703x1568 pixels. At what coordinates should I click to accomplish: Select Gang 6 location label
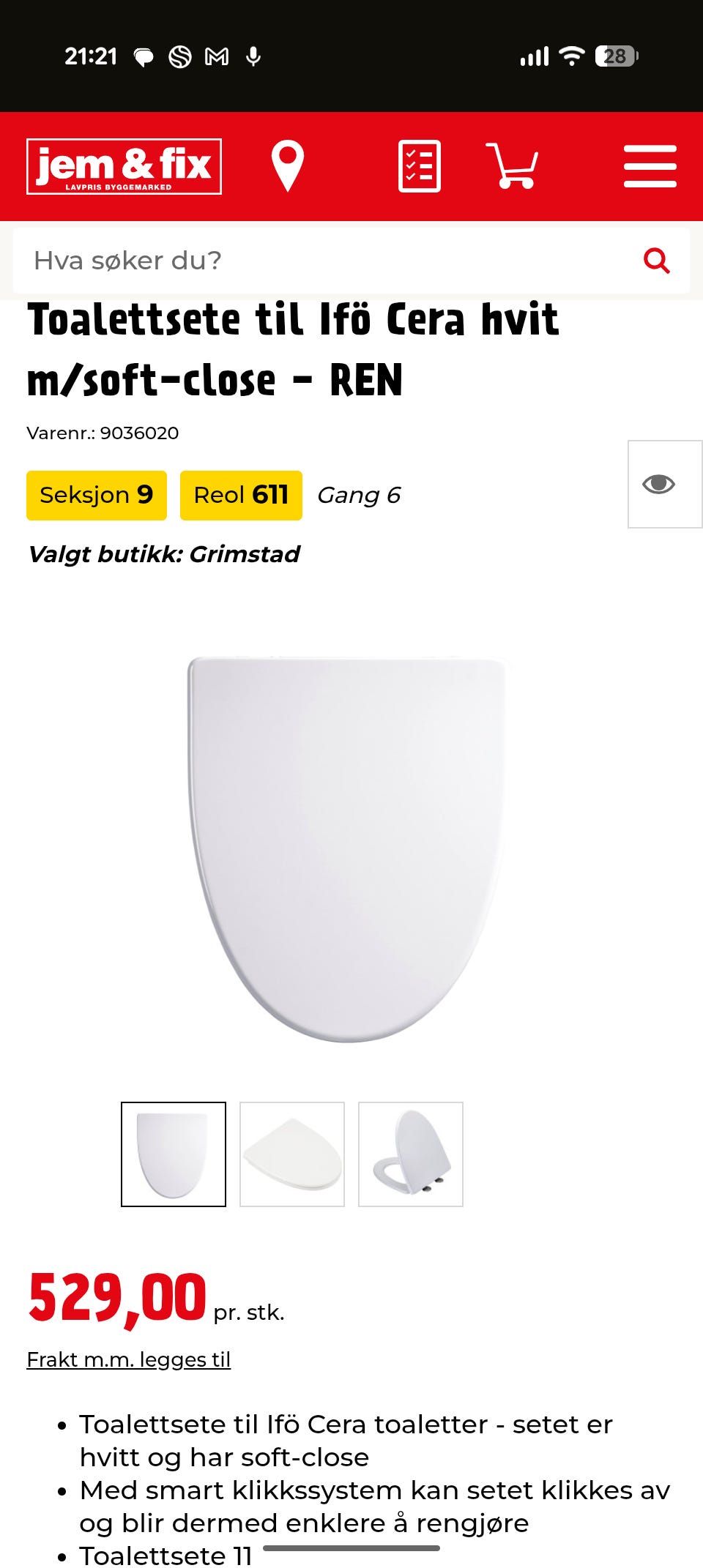pyautogui.click(x=360, y=495)
